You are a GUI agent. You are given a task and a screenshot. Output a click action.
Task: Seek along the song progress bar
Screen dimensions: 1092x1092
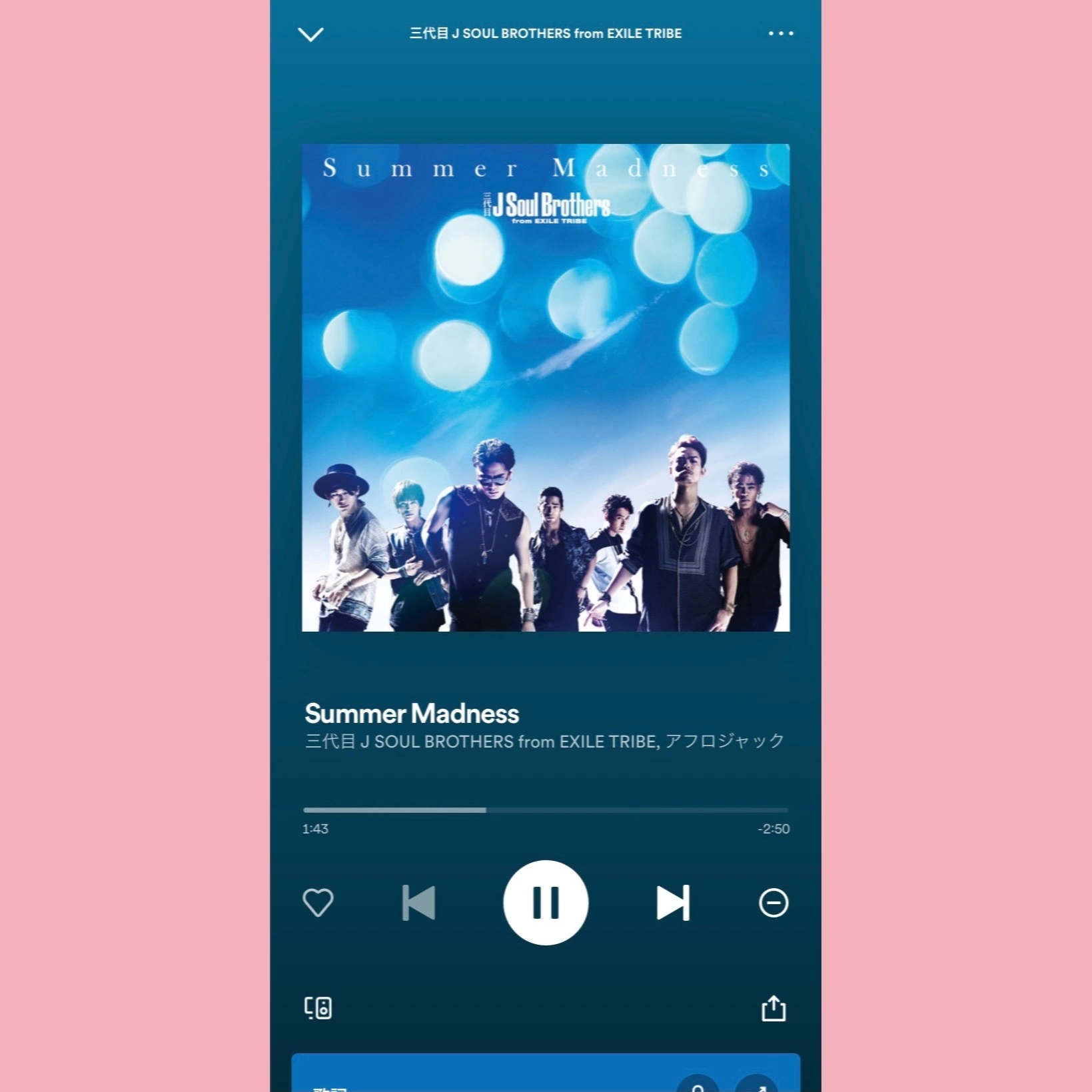pos(545,810)
